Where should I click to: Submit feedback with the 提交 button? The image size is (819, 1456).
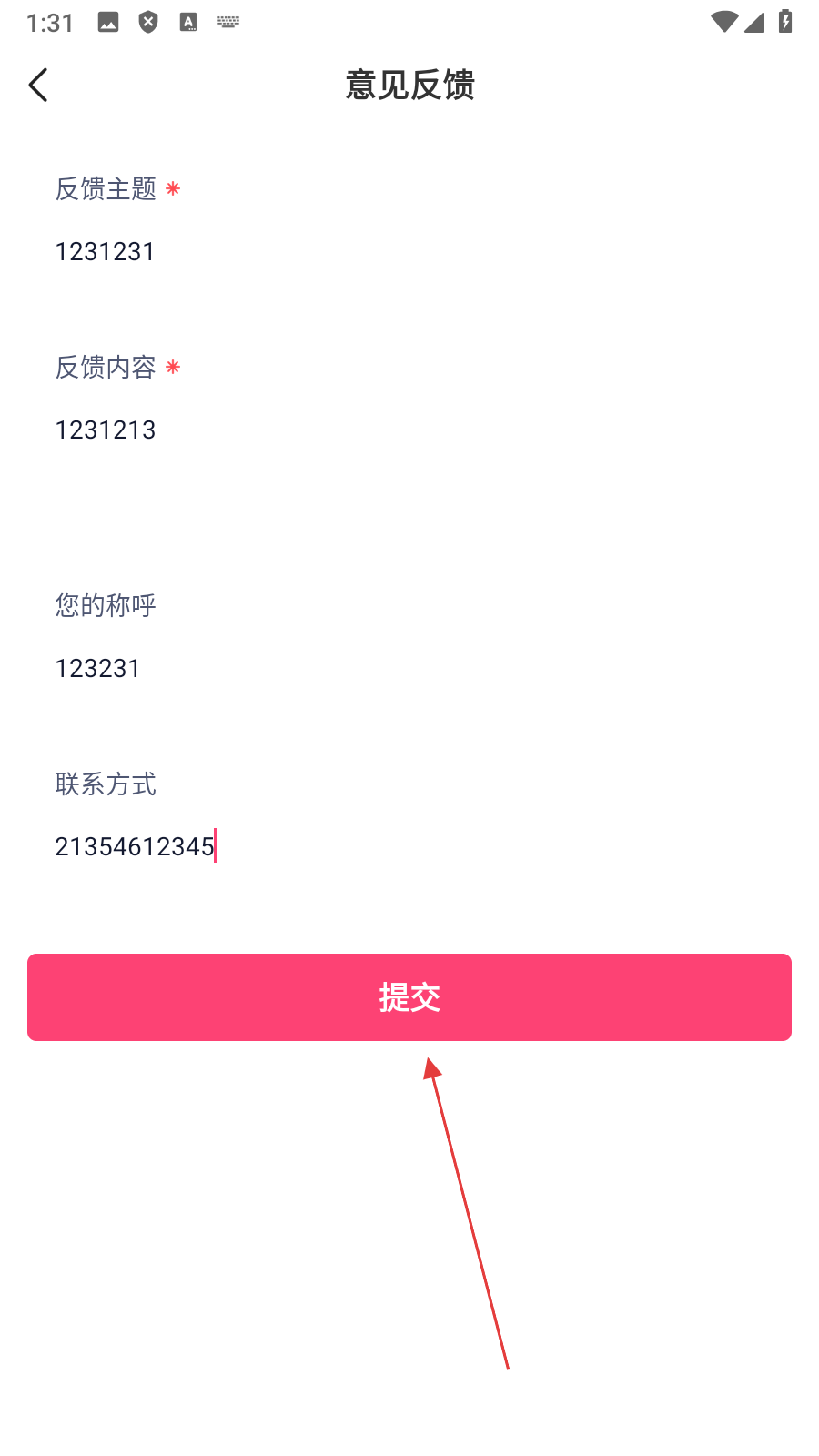(x=409, y=997)
